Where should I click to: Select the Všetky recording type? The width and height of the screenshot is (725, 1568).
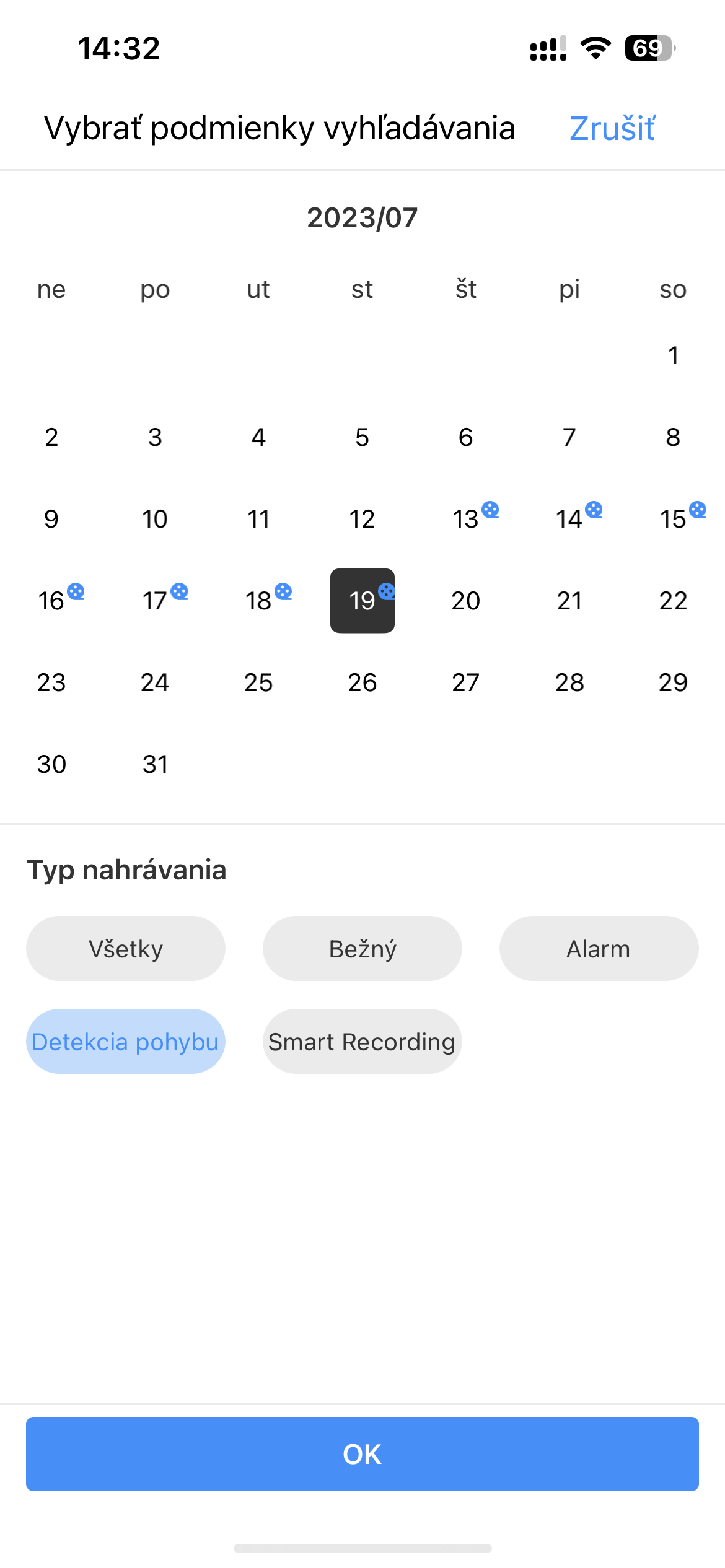(126, 948)
